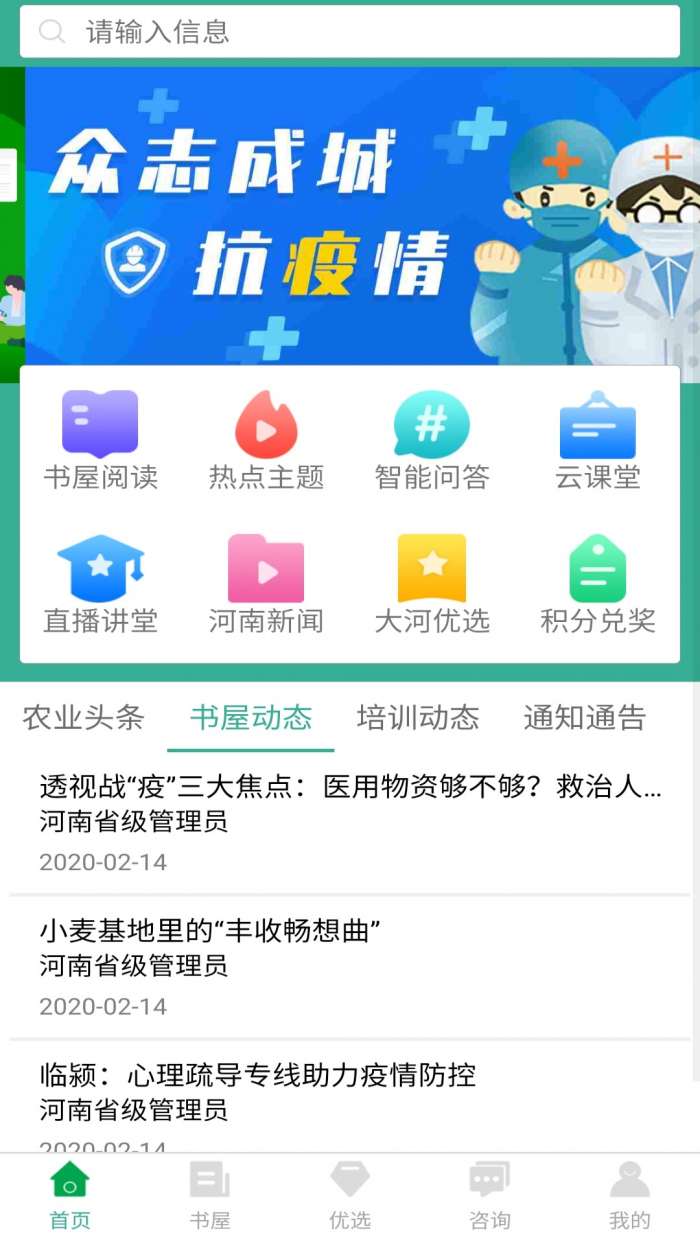700x1244 pixels.
Task: Tap the search box at the top
Action: coord(350,32)
